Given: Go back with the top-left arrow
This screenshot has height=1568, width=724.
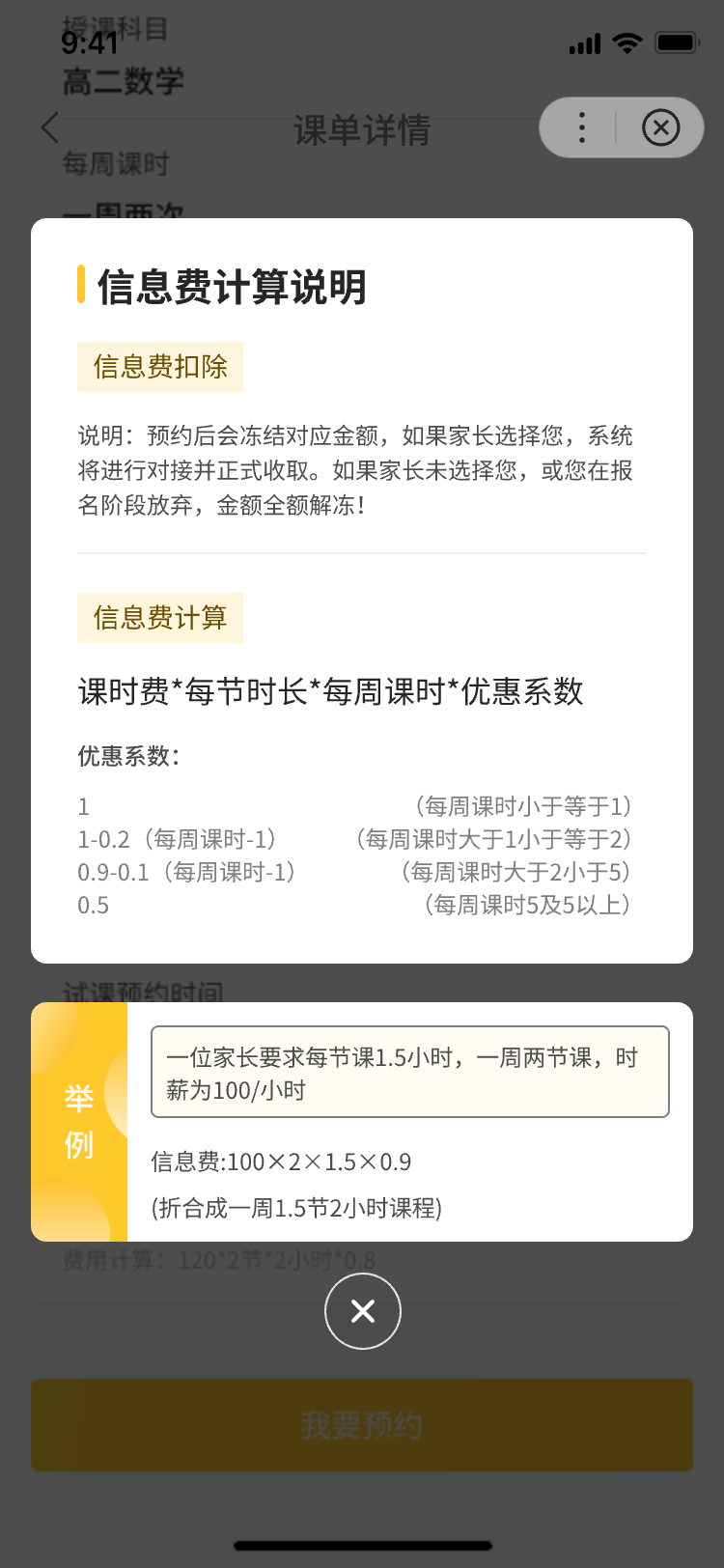Looking at the screenshot, I should coord(50,127).
